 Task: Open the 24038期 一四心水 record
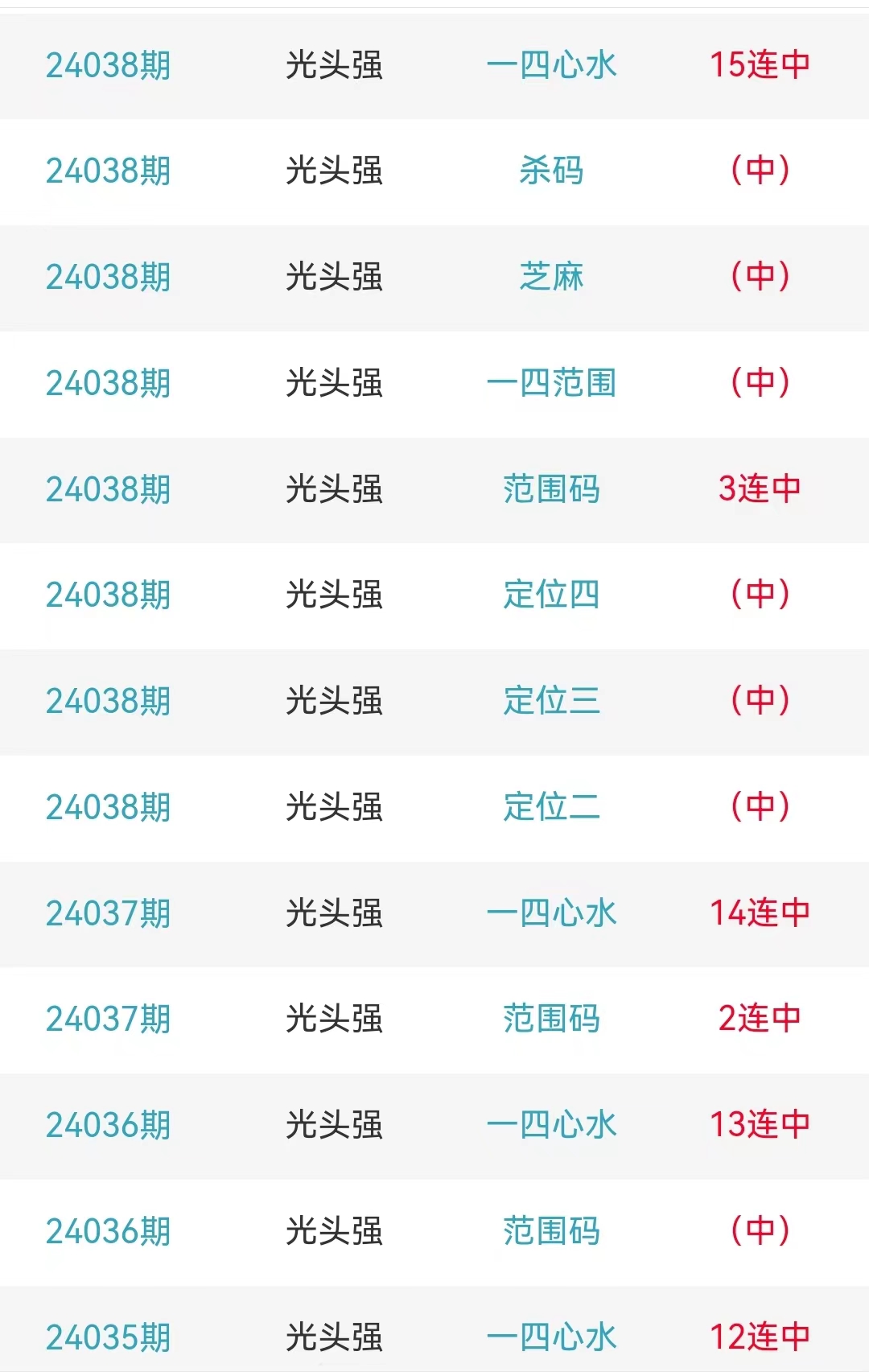click(551, 65)
